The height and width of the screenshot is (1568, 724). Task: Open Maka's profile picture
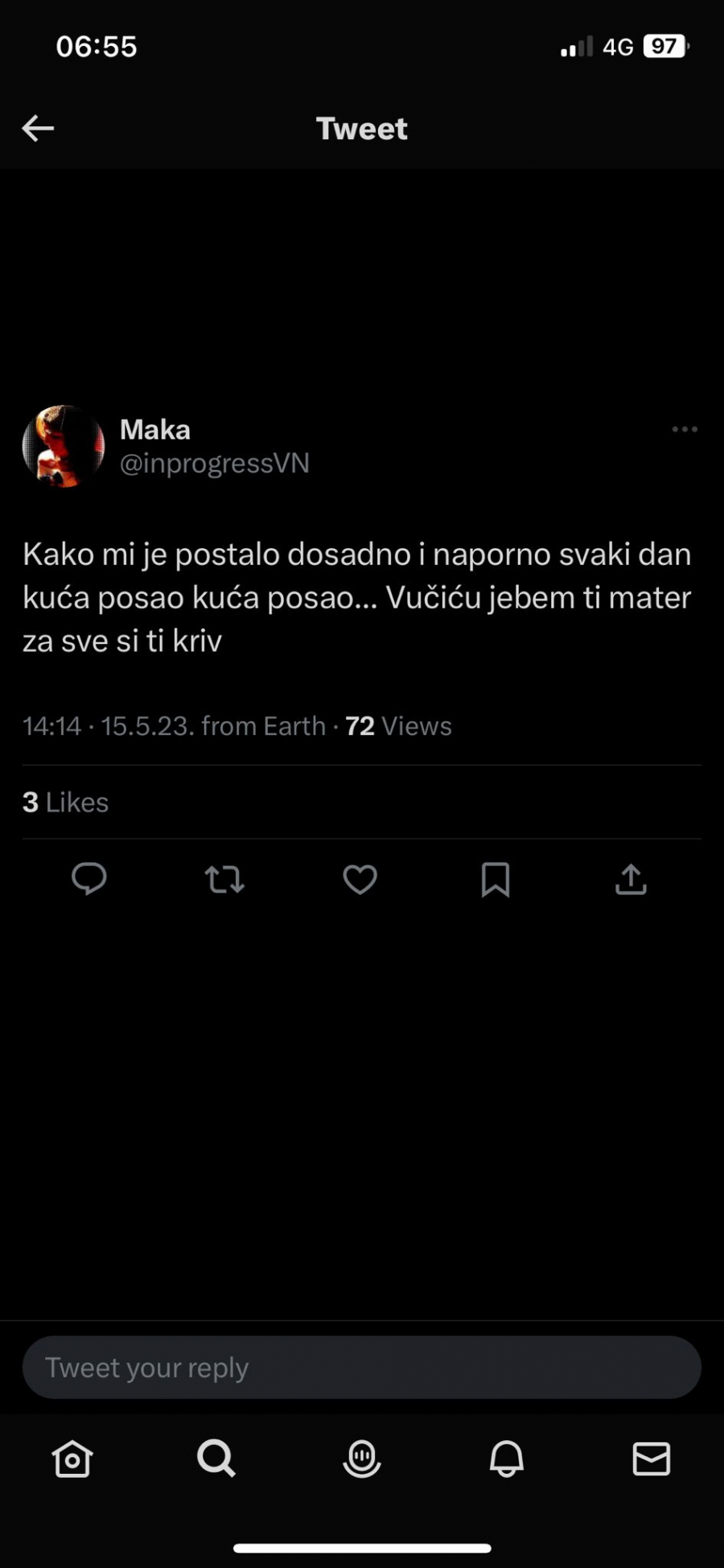click(64, 446)
